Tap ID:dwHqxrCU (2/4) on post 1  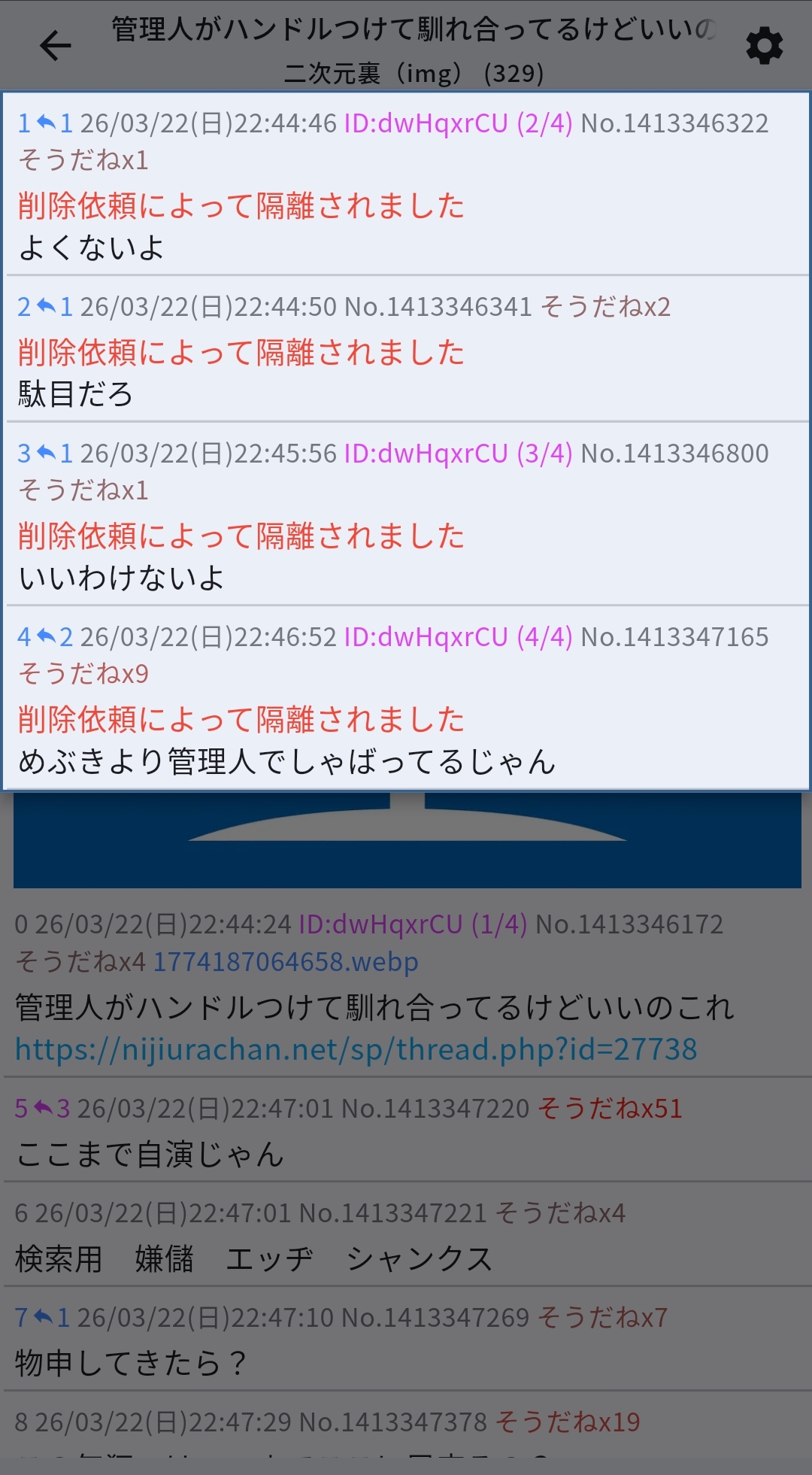[x=458, y=123]
